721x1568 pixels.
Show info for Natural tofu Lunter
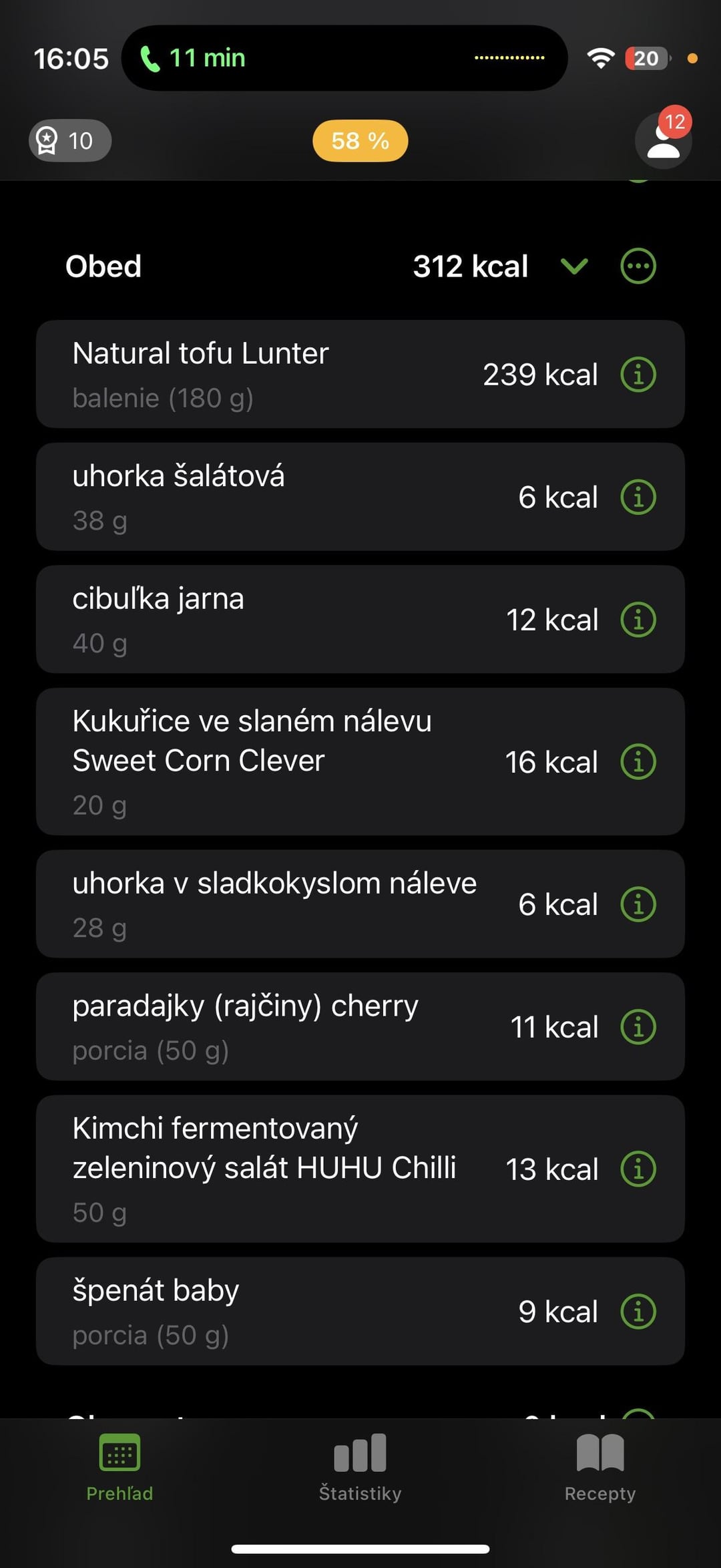coord(638,374)
